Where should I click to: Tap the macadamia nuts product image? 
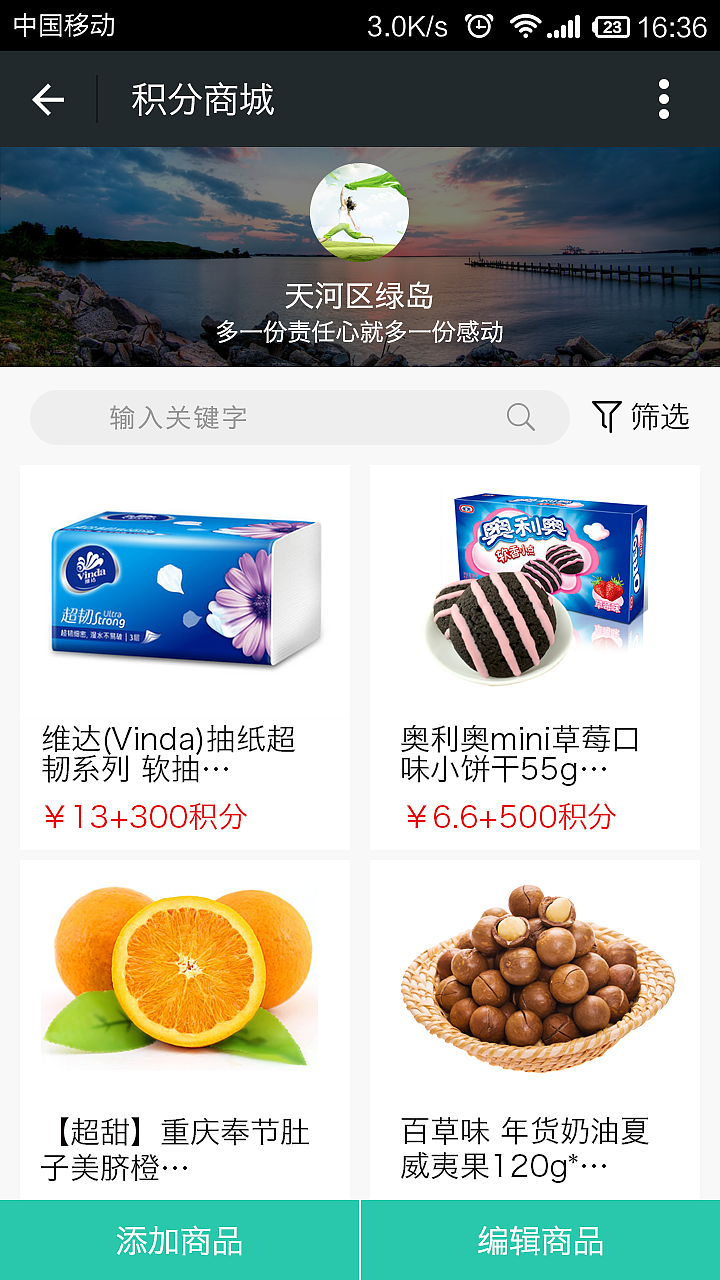click(x=537, y=975)
